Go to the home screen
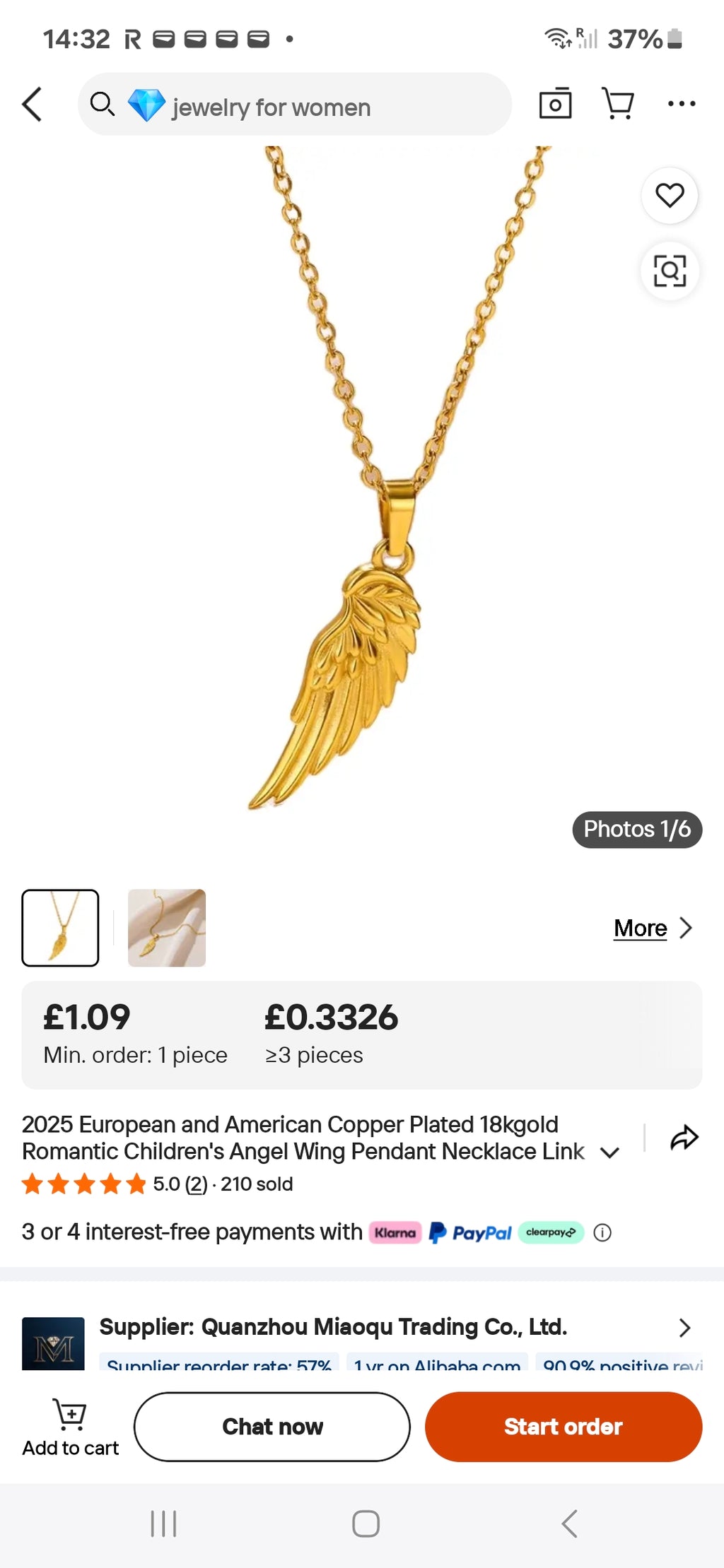The height and width of the screenshot is (1568, 724). 366,1523
